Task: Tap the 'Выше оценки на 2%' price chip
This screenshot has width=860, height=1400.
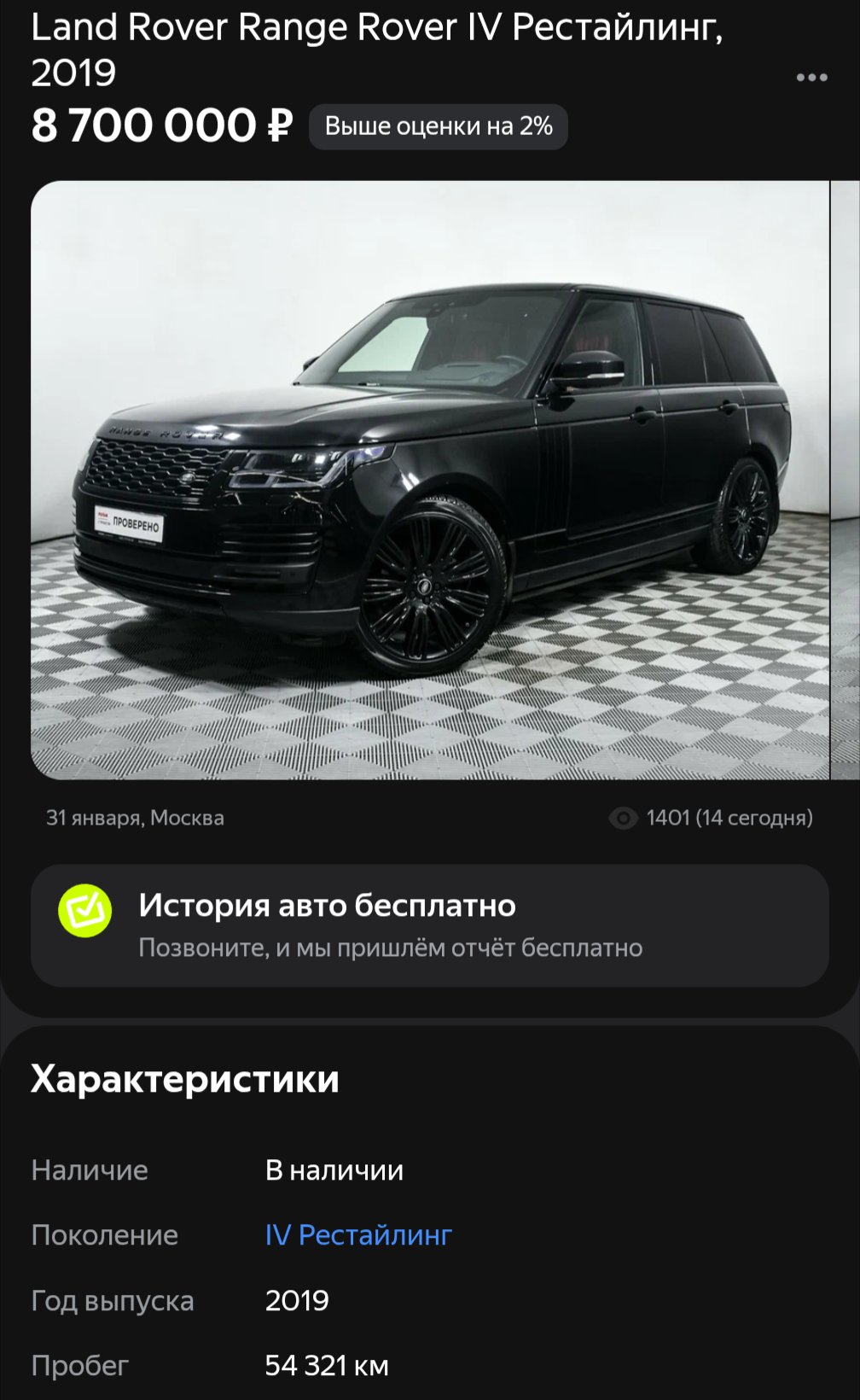Action: pyautogui.click(x=439, y=127)
